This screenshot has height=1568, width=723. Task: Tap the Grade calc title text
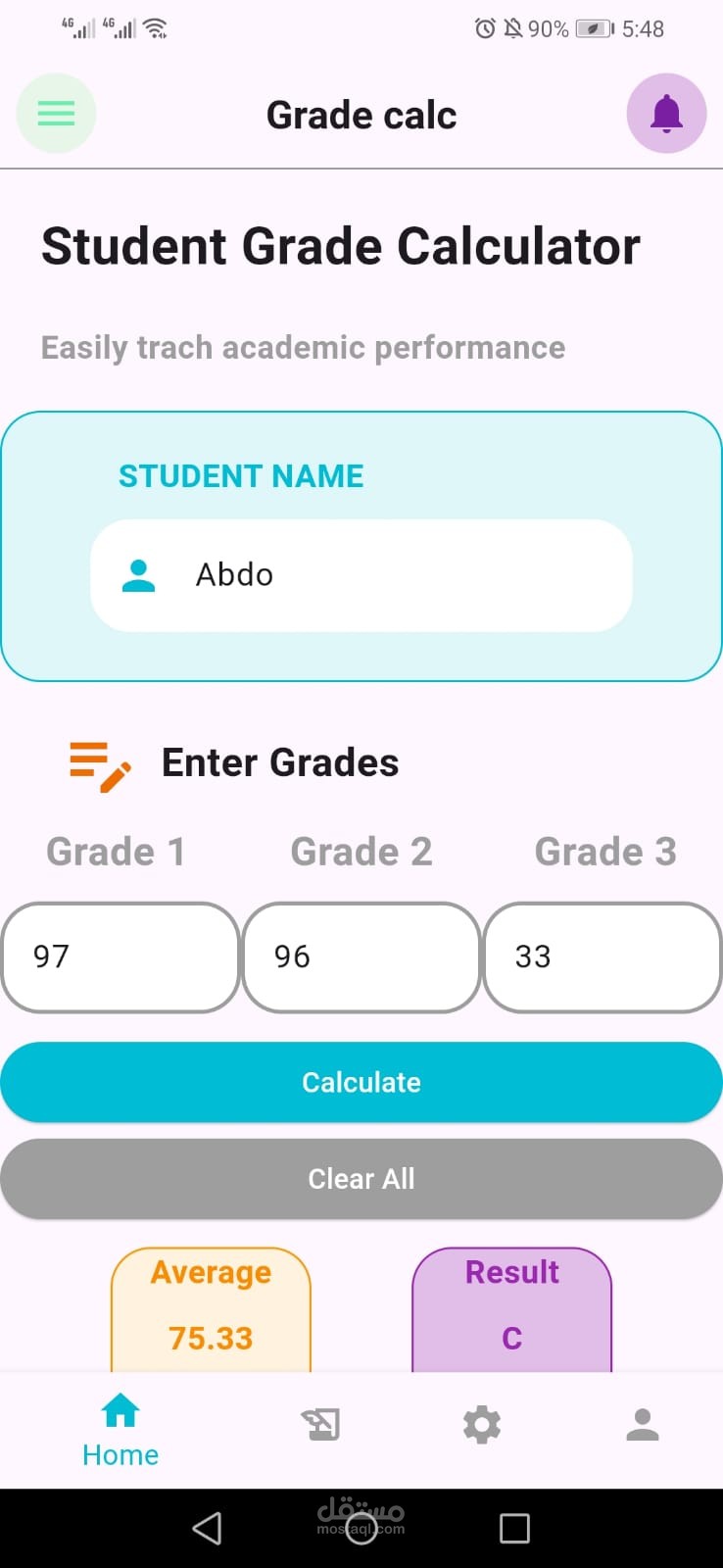tap(361, 114)
